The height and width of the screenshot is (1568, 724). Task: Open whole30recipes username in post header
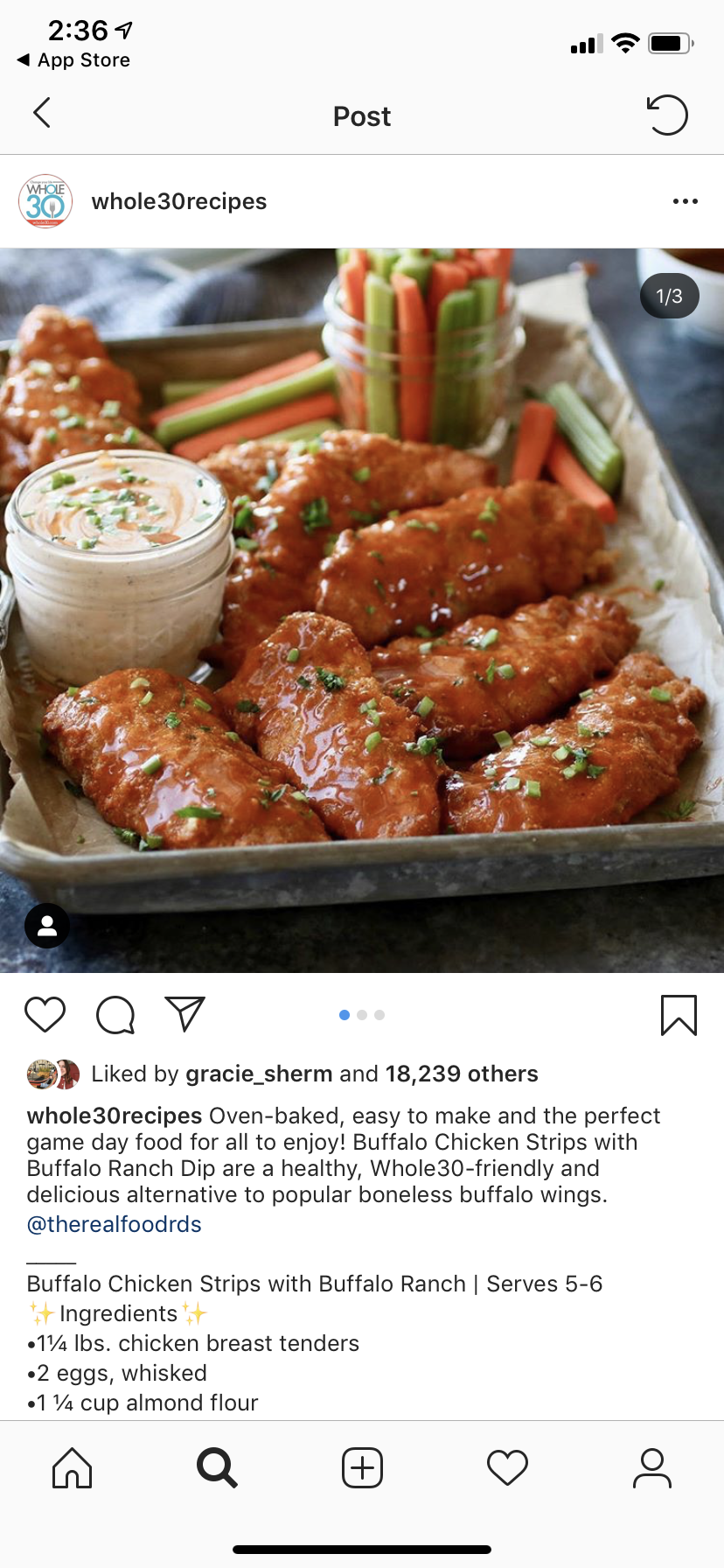coord(179,201)
